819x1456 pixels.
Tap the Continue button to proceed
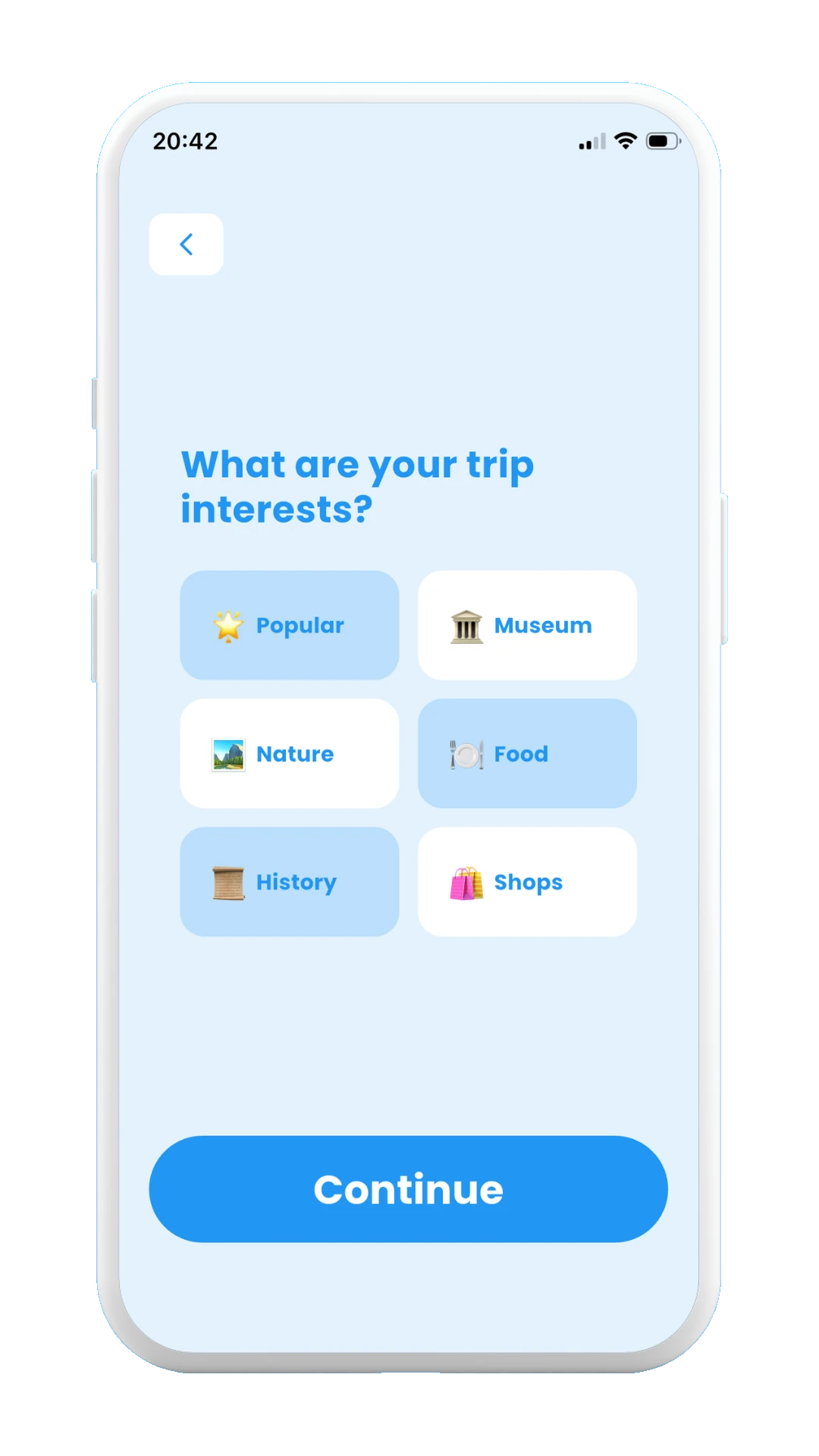[409, 1189]
